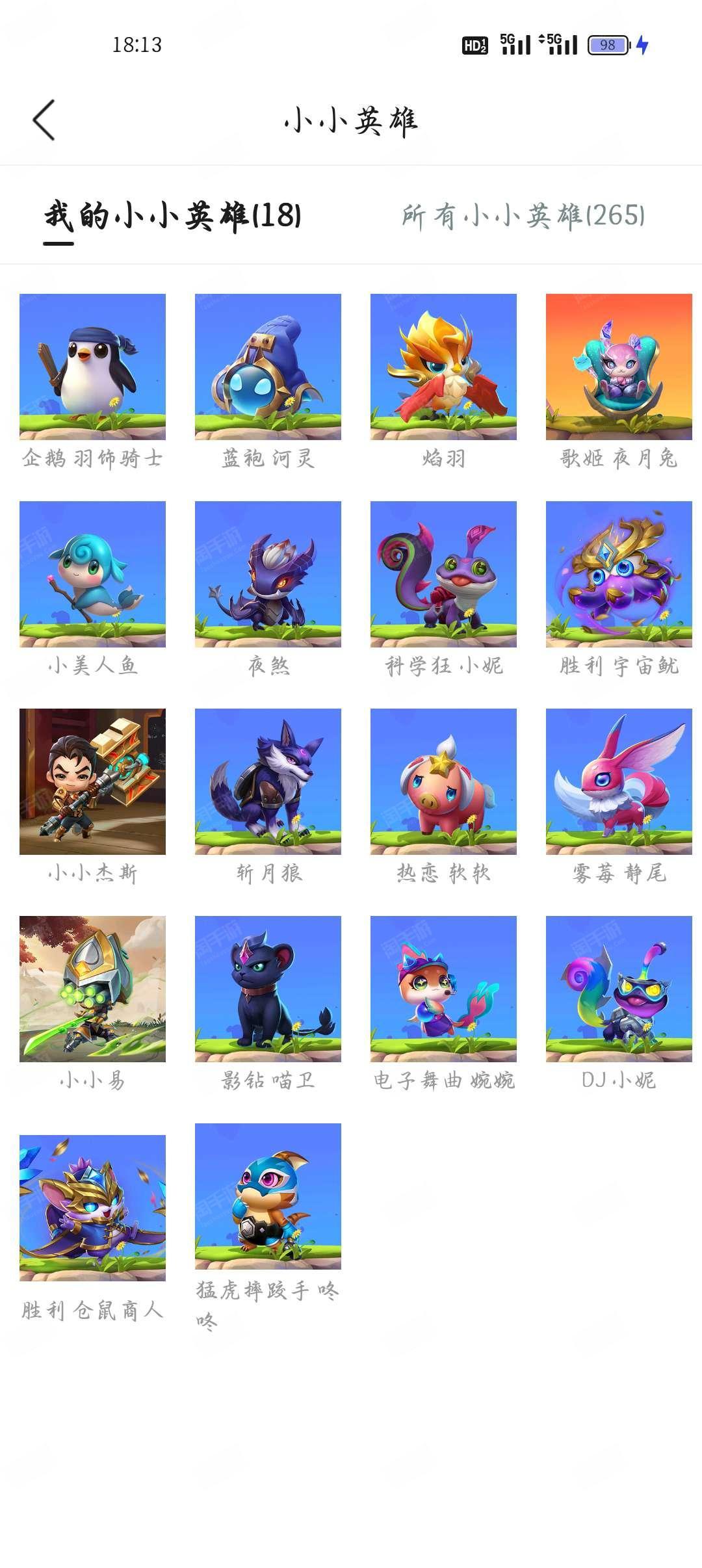This screenshot has height=1568, width=702.
Task: Open 企鹅 羽饰骑士 hero tile
Action: coord(92,367)
